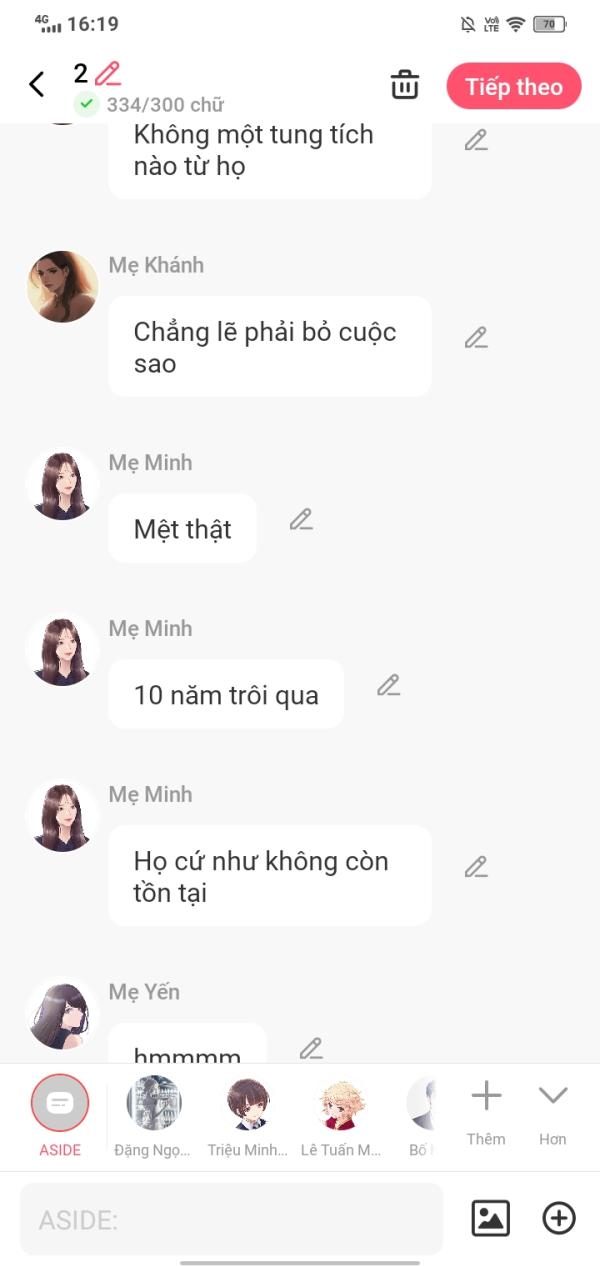Open the 'Mệt thật' message bubble
Screen dimensions: 600x1267
point(182,529)
